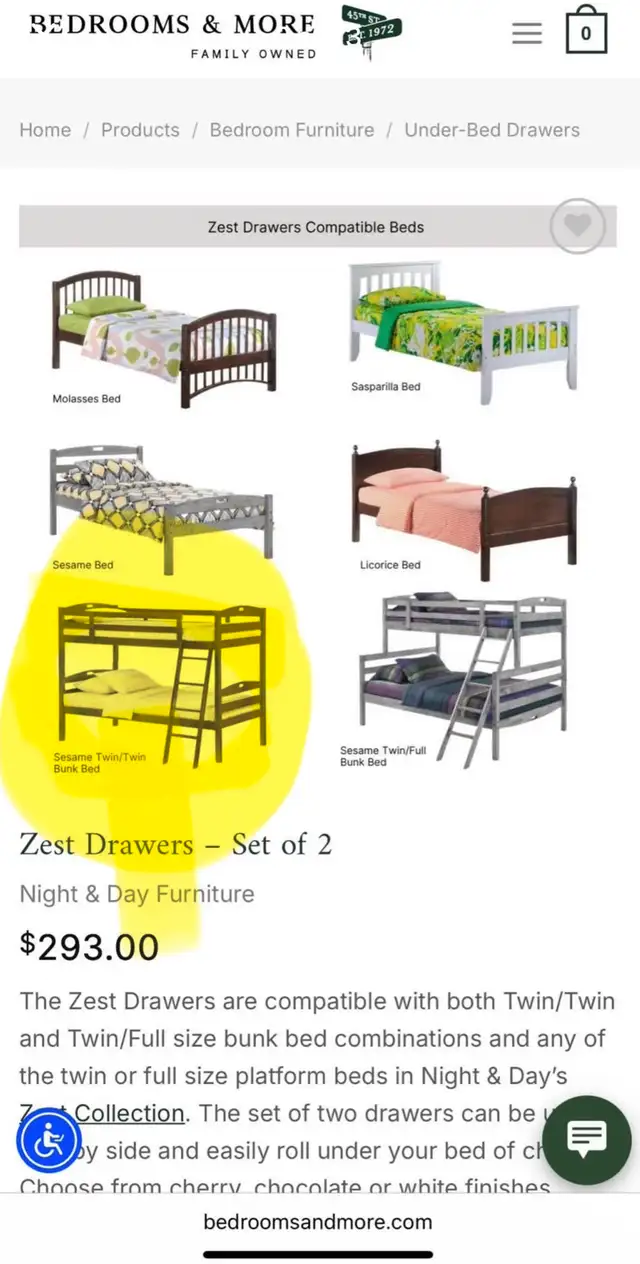Open the hamburger menu

click(526, 33)
